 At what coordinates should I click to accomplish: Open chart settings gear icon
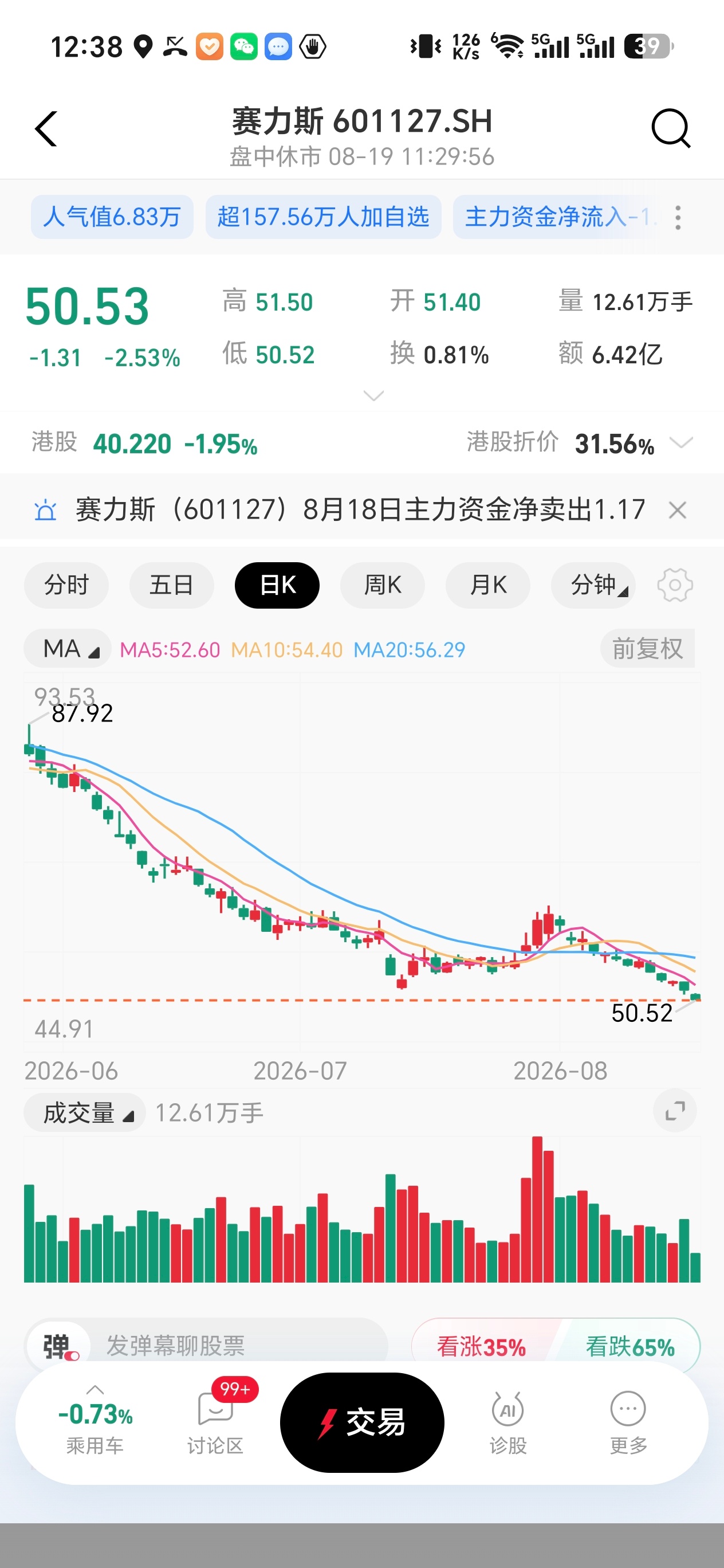[x=675, y=585]
